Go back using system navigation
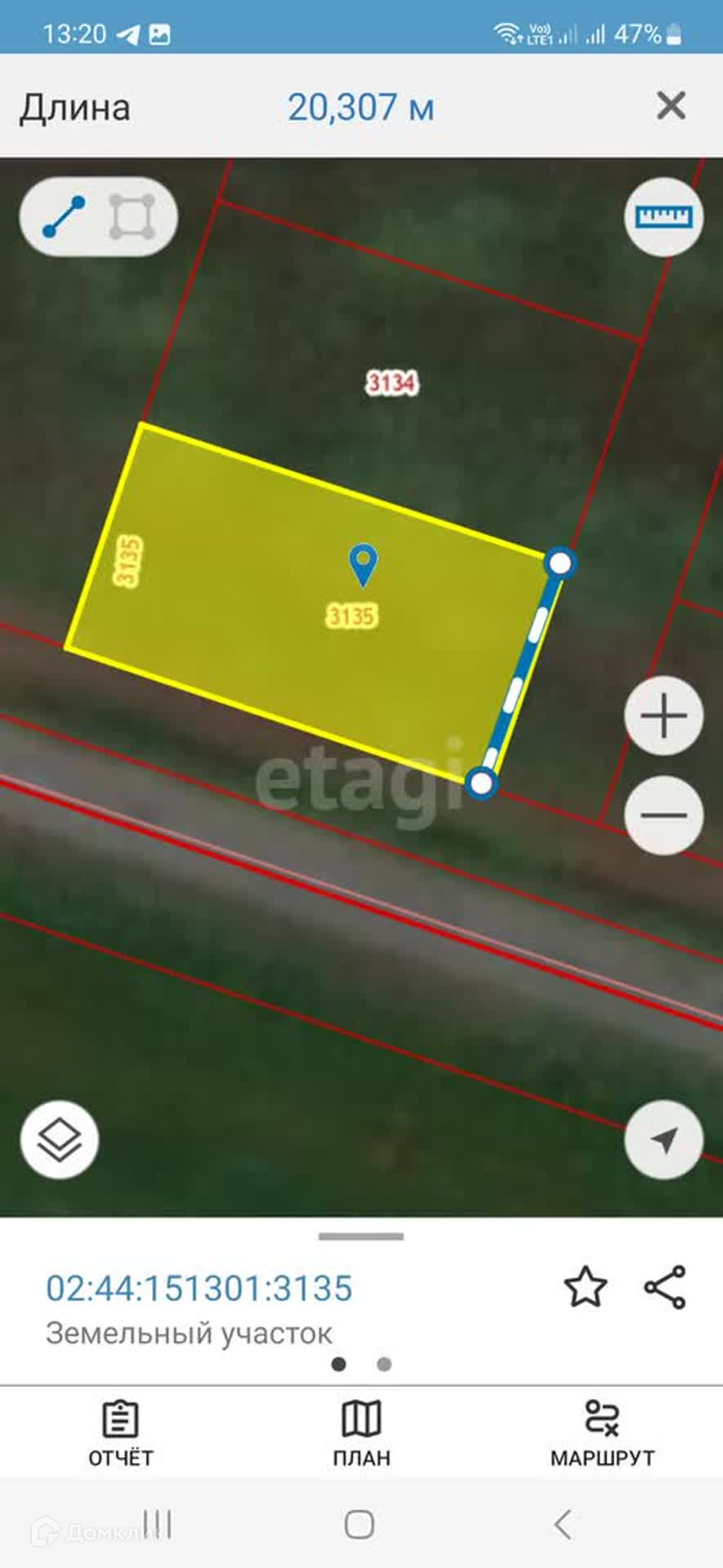Screen dimensions: 723x1568 point(562,1524)
